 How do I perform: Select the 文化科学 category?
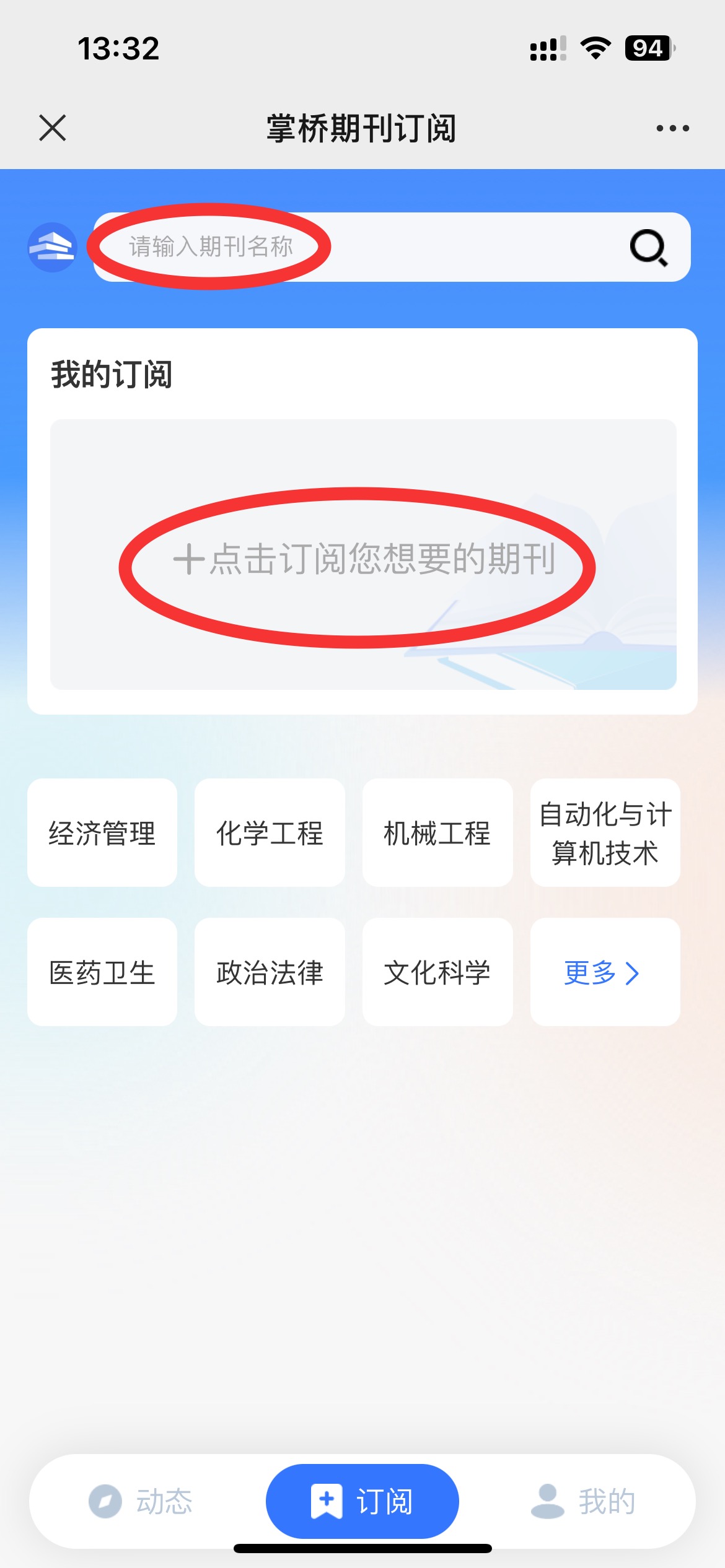click(x=437, y=972)
